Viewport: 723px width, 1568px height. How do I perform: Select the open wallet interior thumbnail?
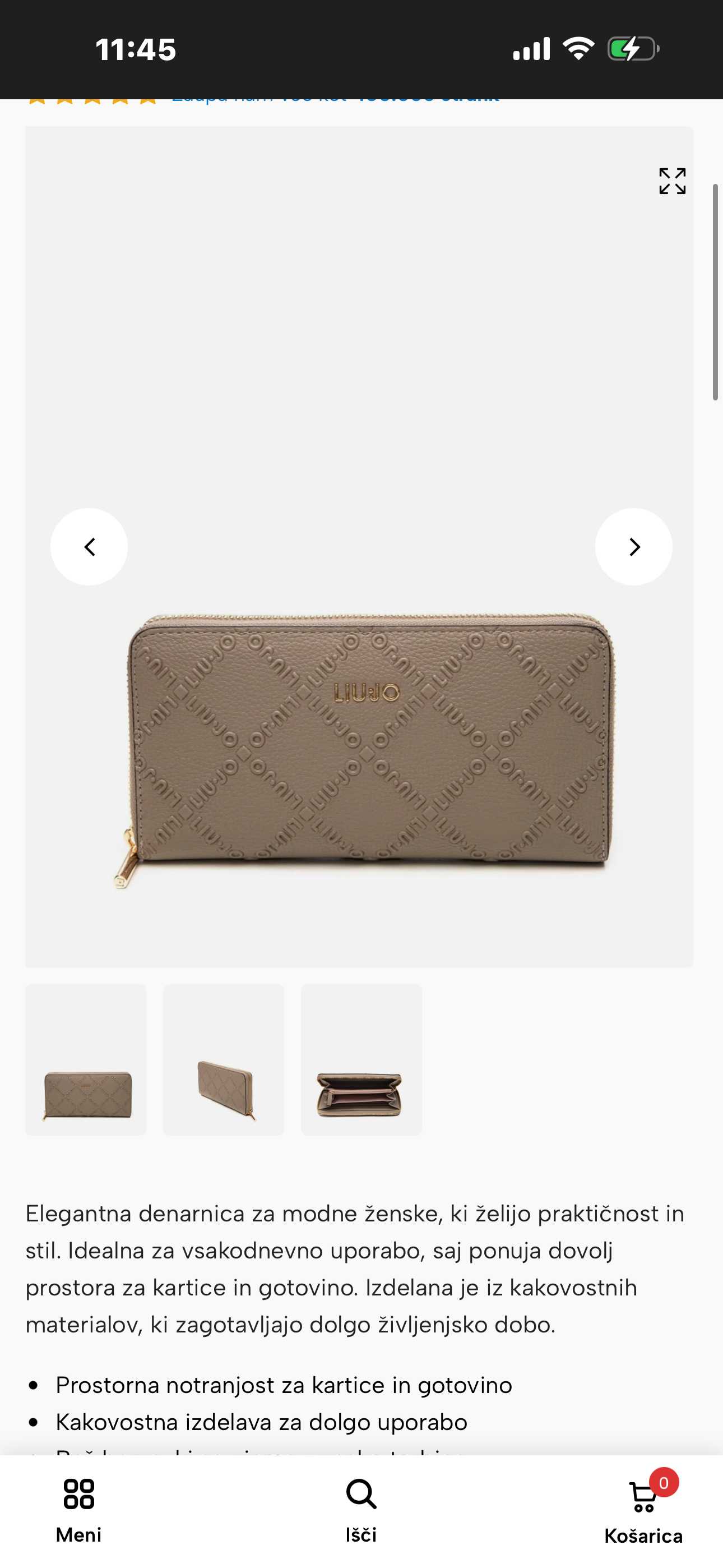pos(361,1060)
